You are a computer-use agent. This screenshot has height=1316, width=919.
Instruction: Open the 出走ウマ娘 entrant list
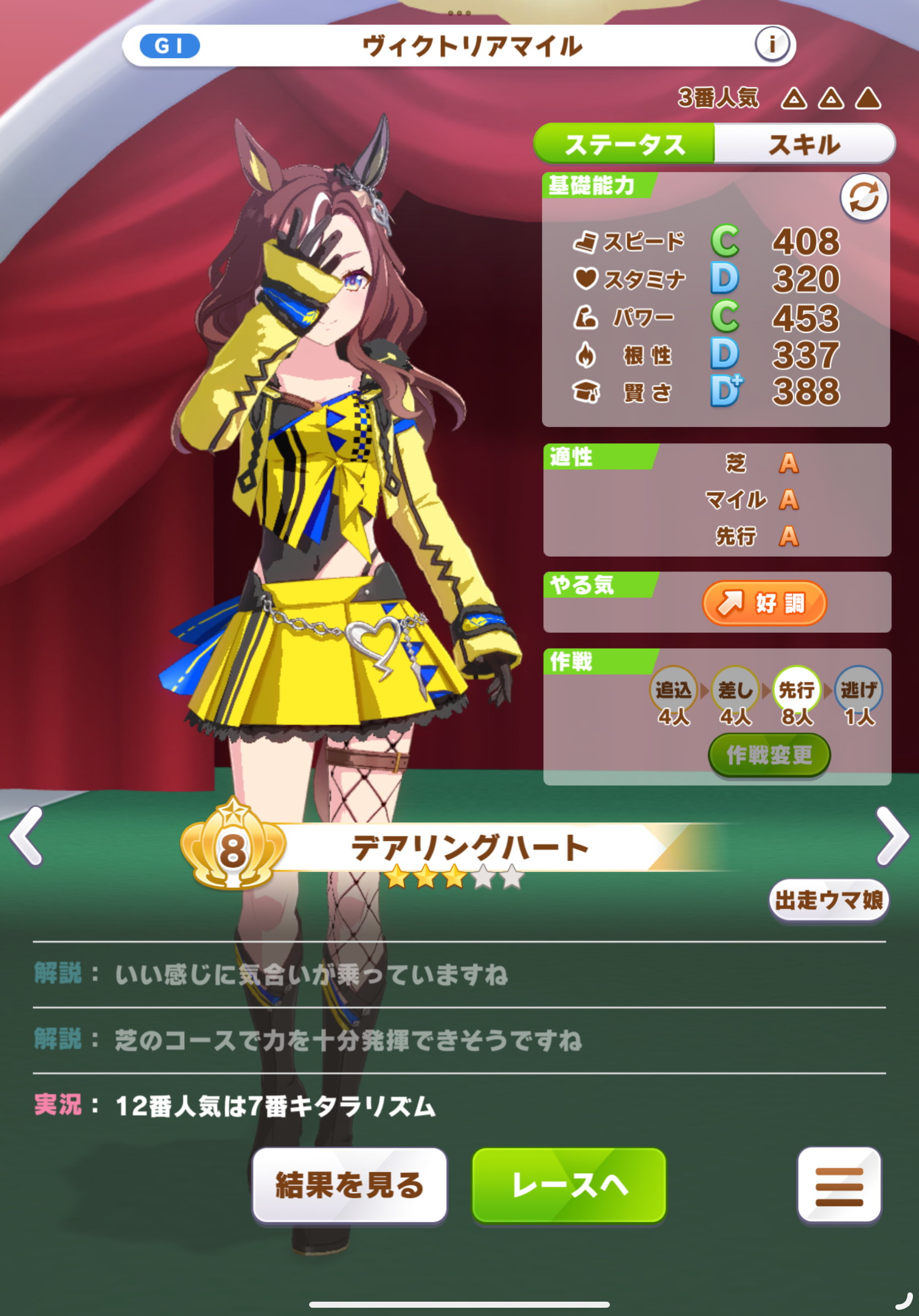(x=829, y=900)
